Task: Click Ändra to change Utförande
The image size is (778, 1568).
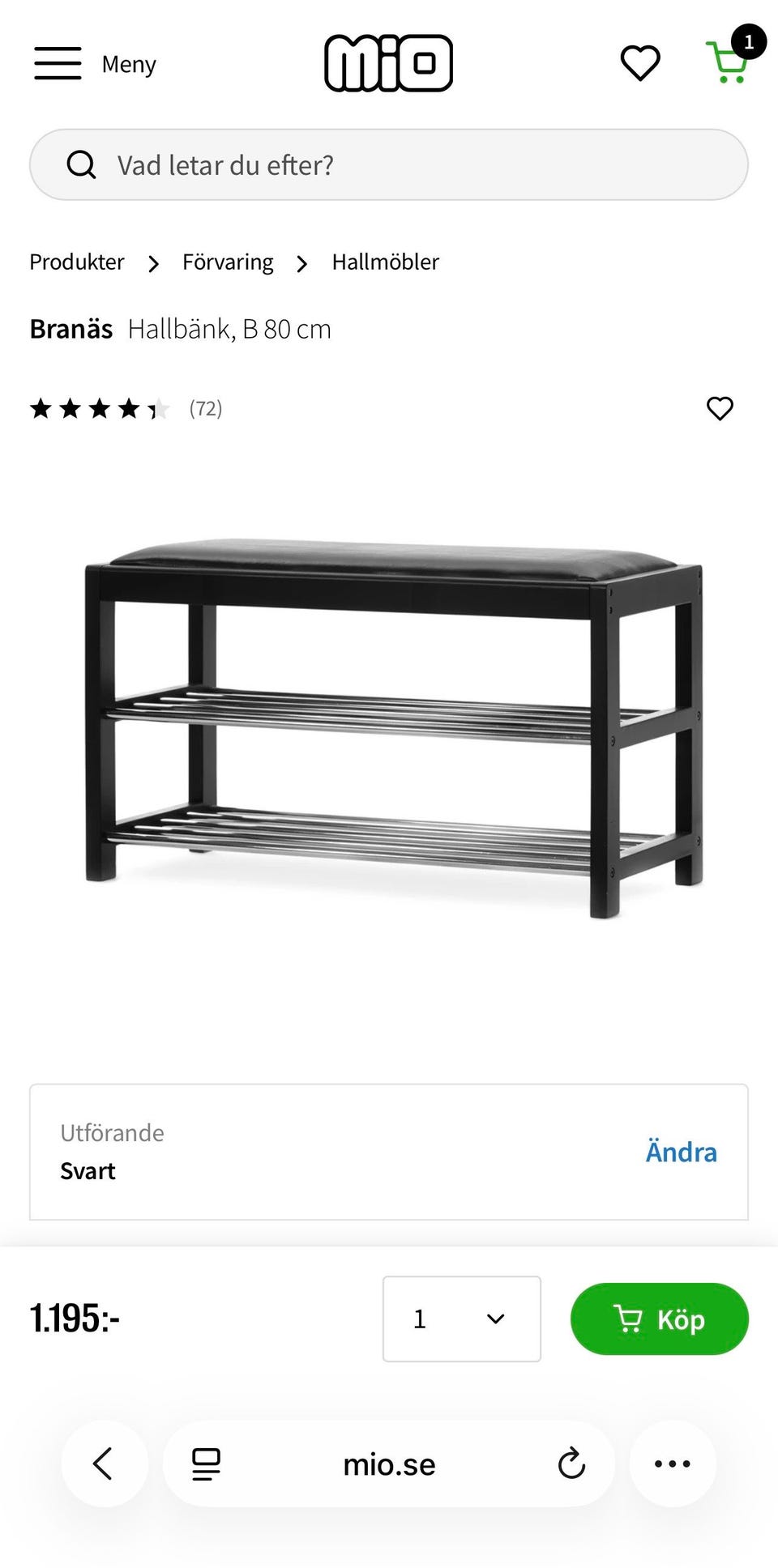Action: click(681, 1151)
